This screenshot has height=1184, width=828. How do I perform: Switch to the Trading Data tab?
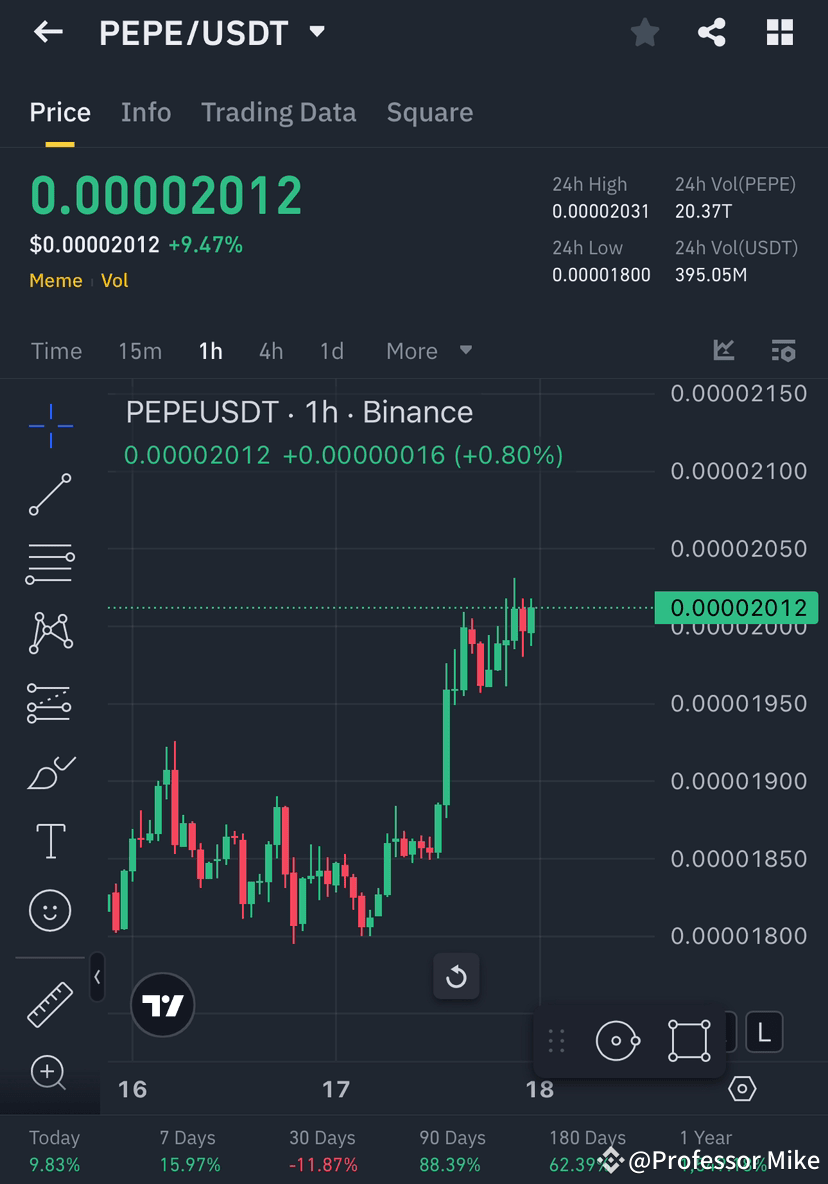click(278, 112)
